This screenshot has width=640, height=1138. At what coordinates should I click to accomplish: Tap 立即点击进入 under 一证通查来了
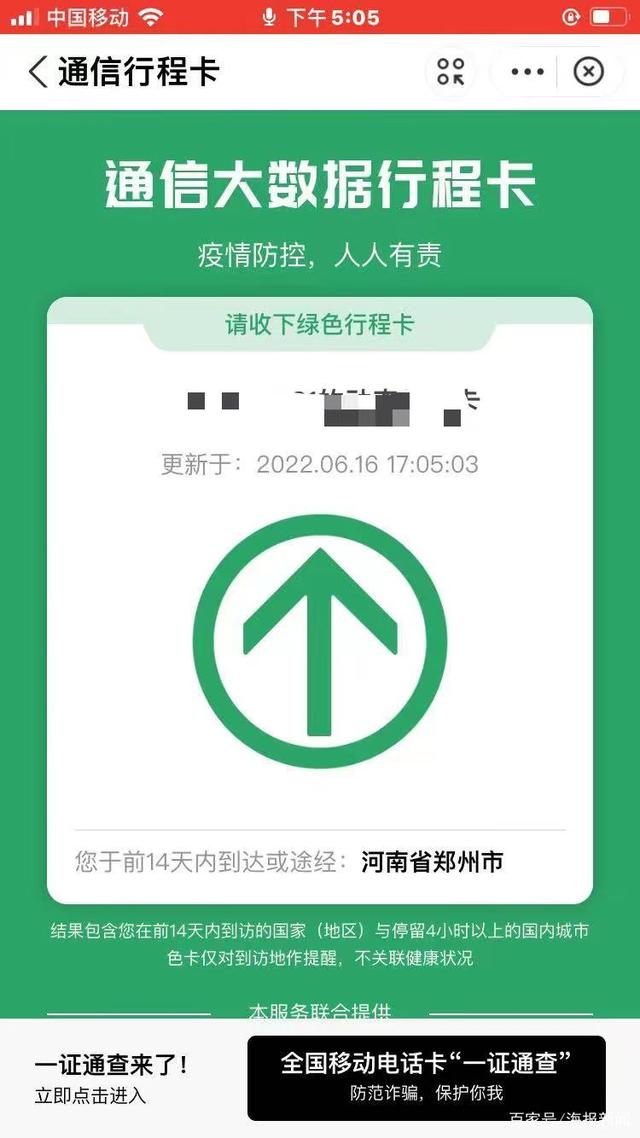(x=91, y=1095)
